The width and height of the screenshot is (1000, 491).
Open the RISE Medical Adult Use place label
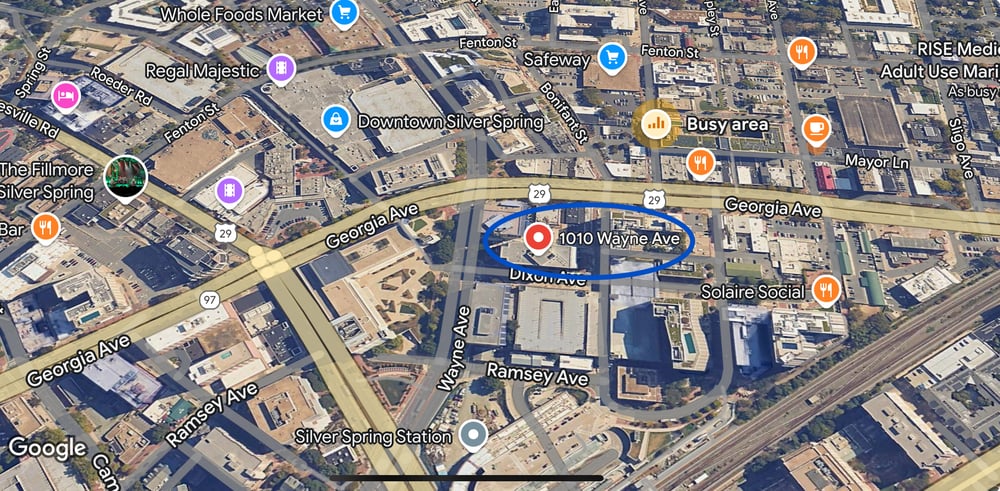[938, 58]
